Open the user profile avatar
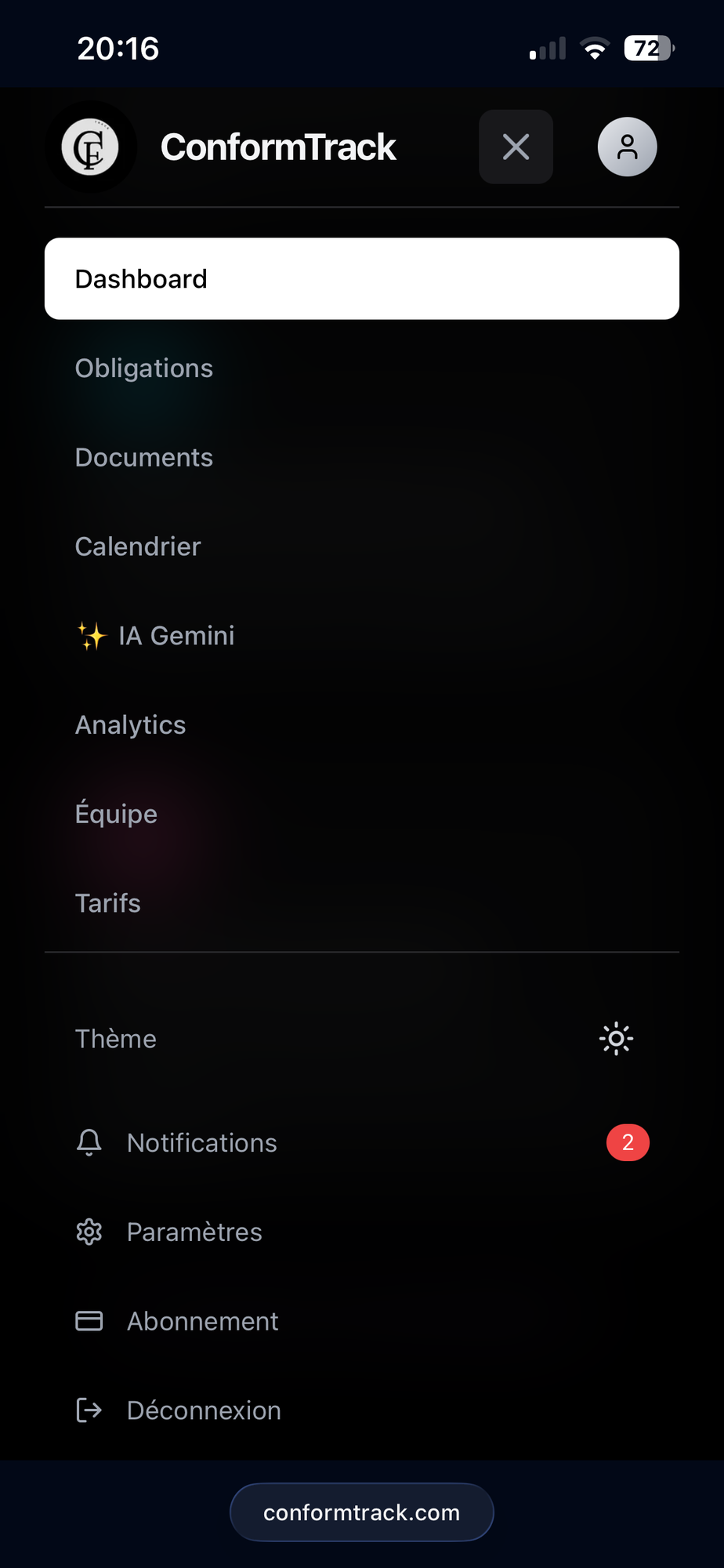This screenshot has height=1568, width=724. 627,147
